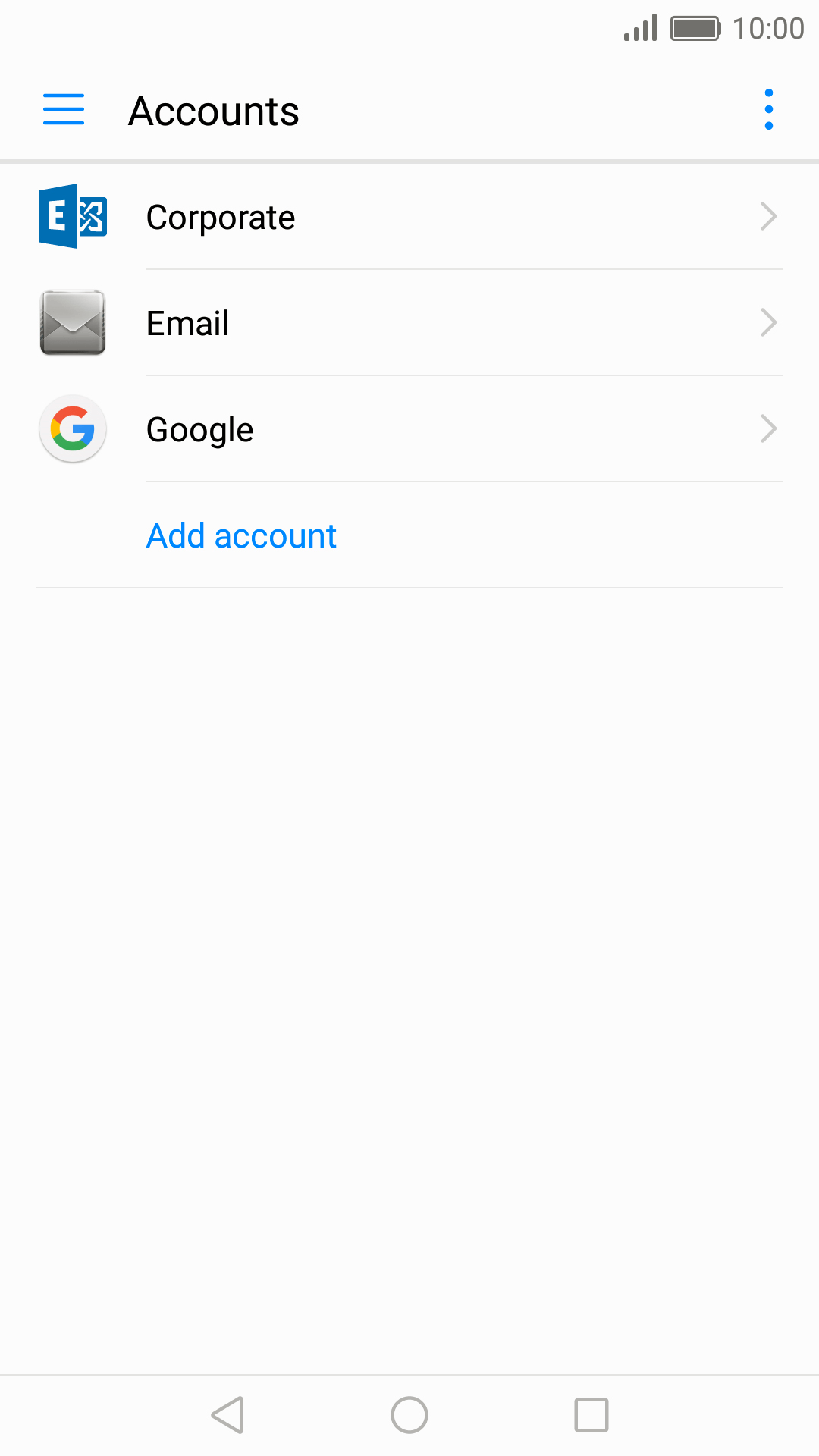Image resolution: width=819 pixels, height=1456 pixels.
Task: Open the three-dot overflow menu
Action: (x=769, y=110)
